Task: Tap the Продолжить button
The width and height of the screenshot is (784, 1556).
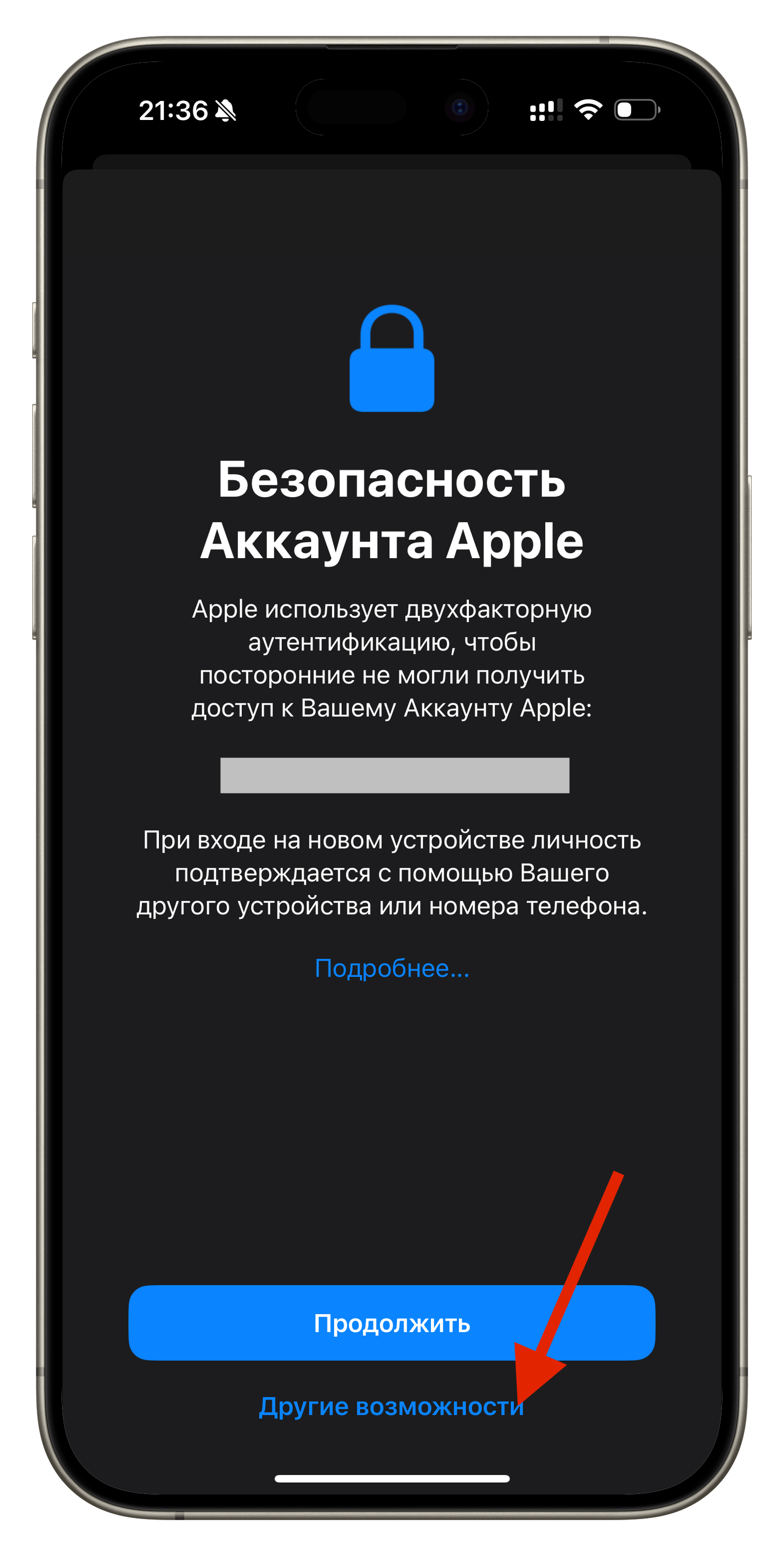Action: point(391,1323)
